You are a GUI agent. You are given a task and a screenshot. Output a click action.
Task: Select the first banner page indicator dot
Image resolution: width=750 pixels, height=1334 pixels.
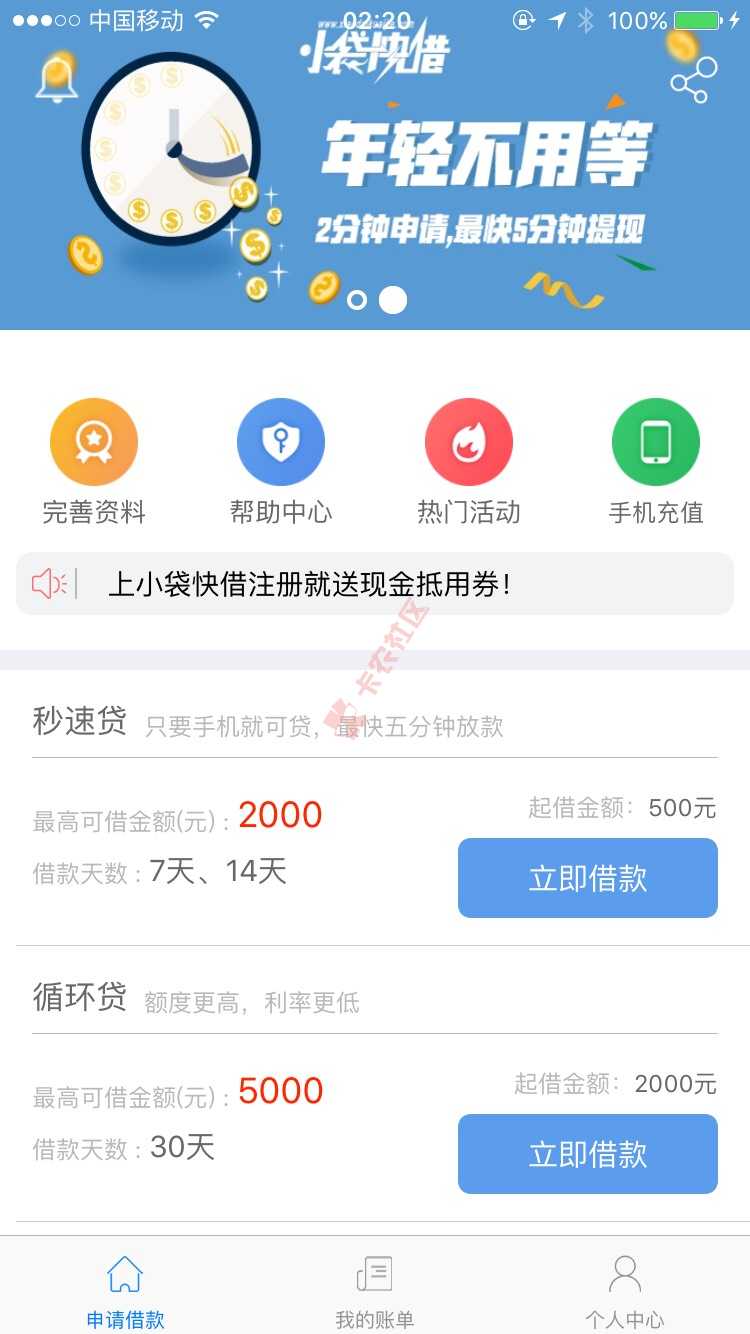357,299
